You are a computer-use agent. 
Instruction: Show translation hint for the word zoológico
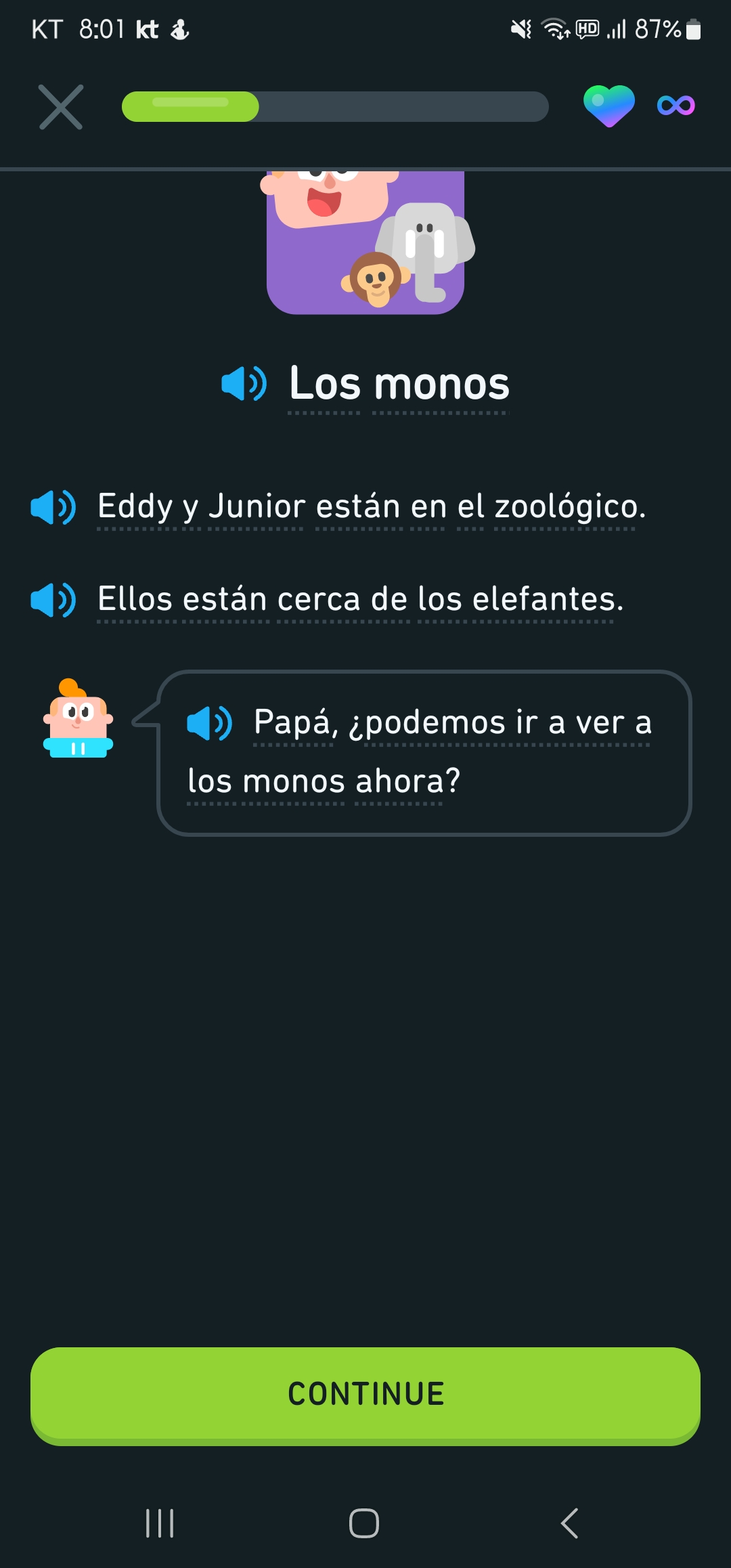point(569,507)
